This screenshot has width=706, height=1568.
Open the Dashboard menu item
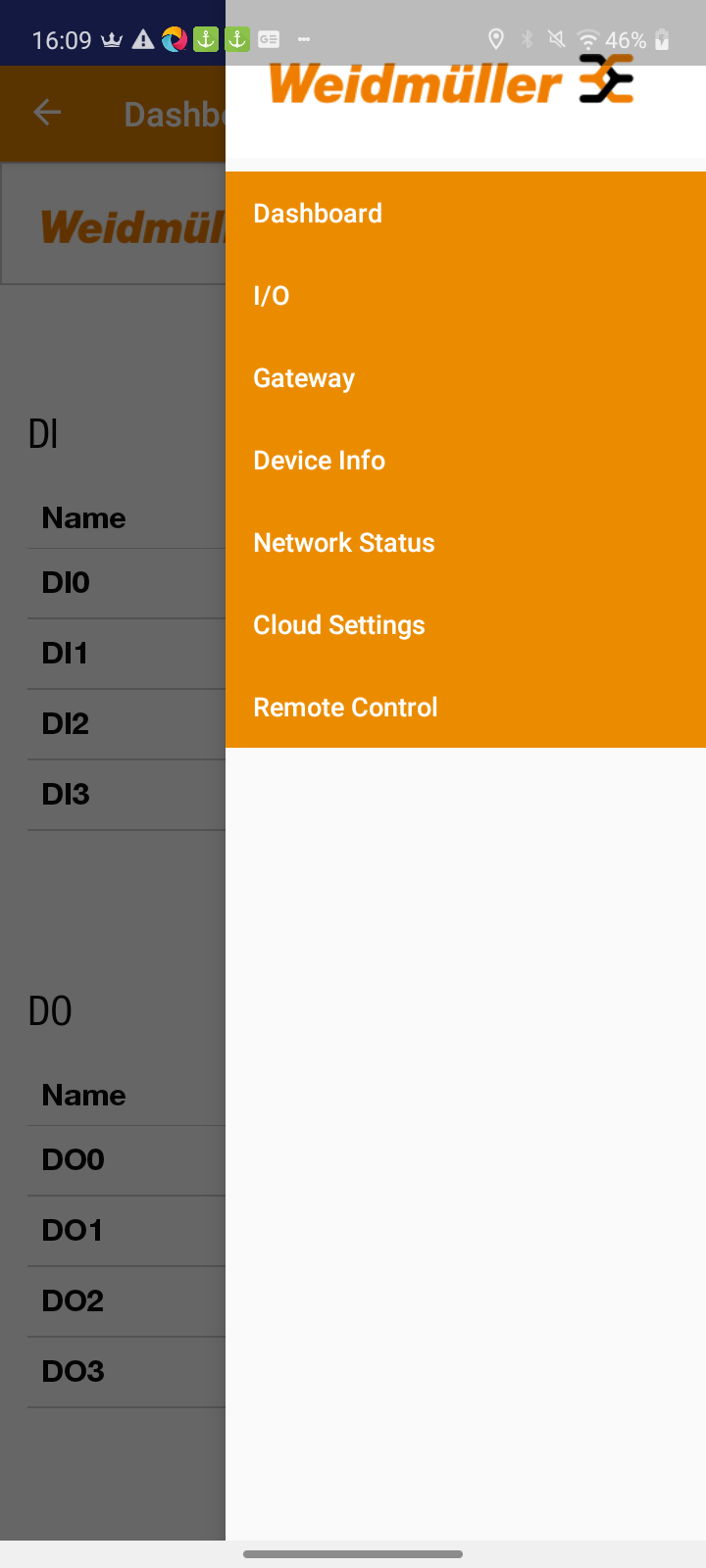pyautogui.click(x=318, y=214)
